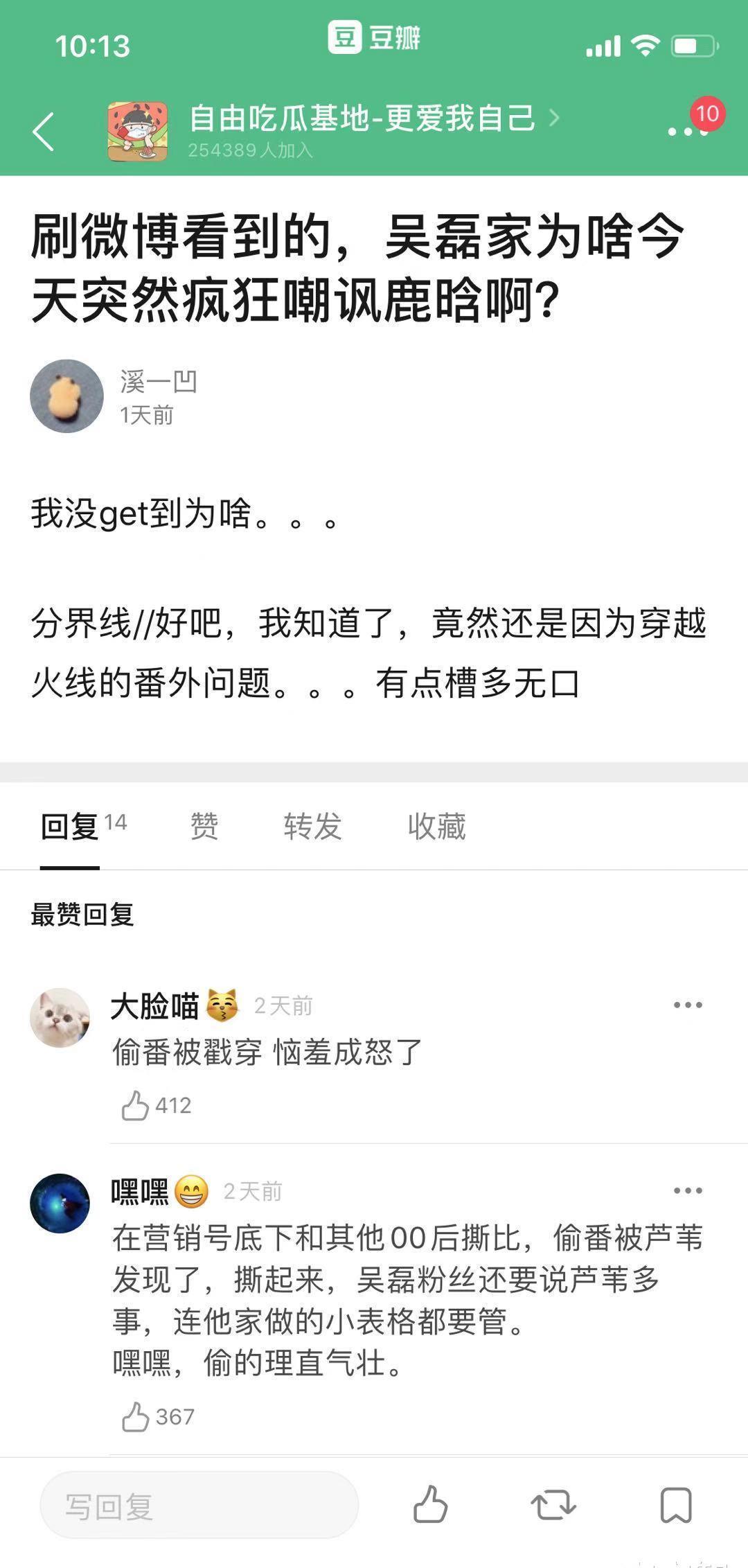Viewport: 748px width, 1568px height.
Task: Select the 回复 tab
Action: [x=71, y=826]
